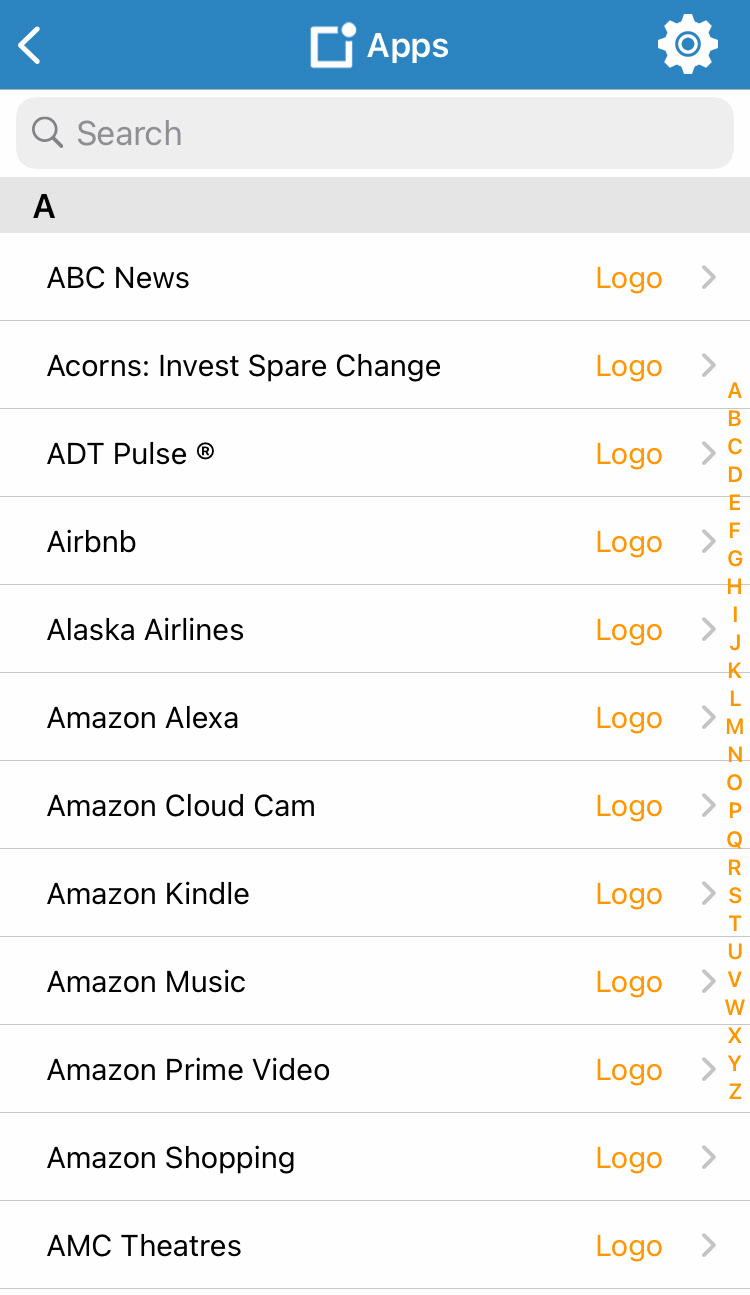Choose Alaska Airlines from the list
Screen dimensions: 750x1295
pos(375,629)
